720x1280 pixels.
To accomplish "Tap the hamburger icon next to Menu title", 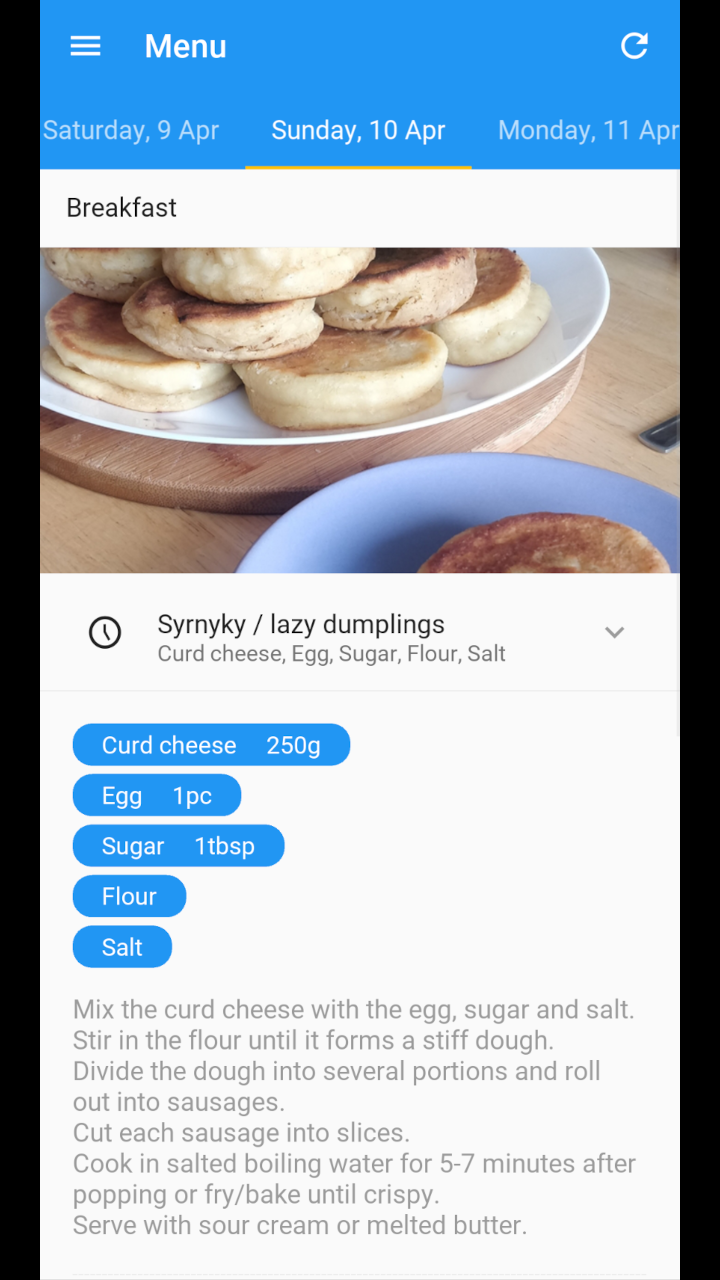I will [x=85, y=46].
